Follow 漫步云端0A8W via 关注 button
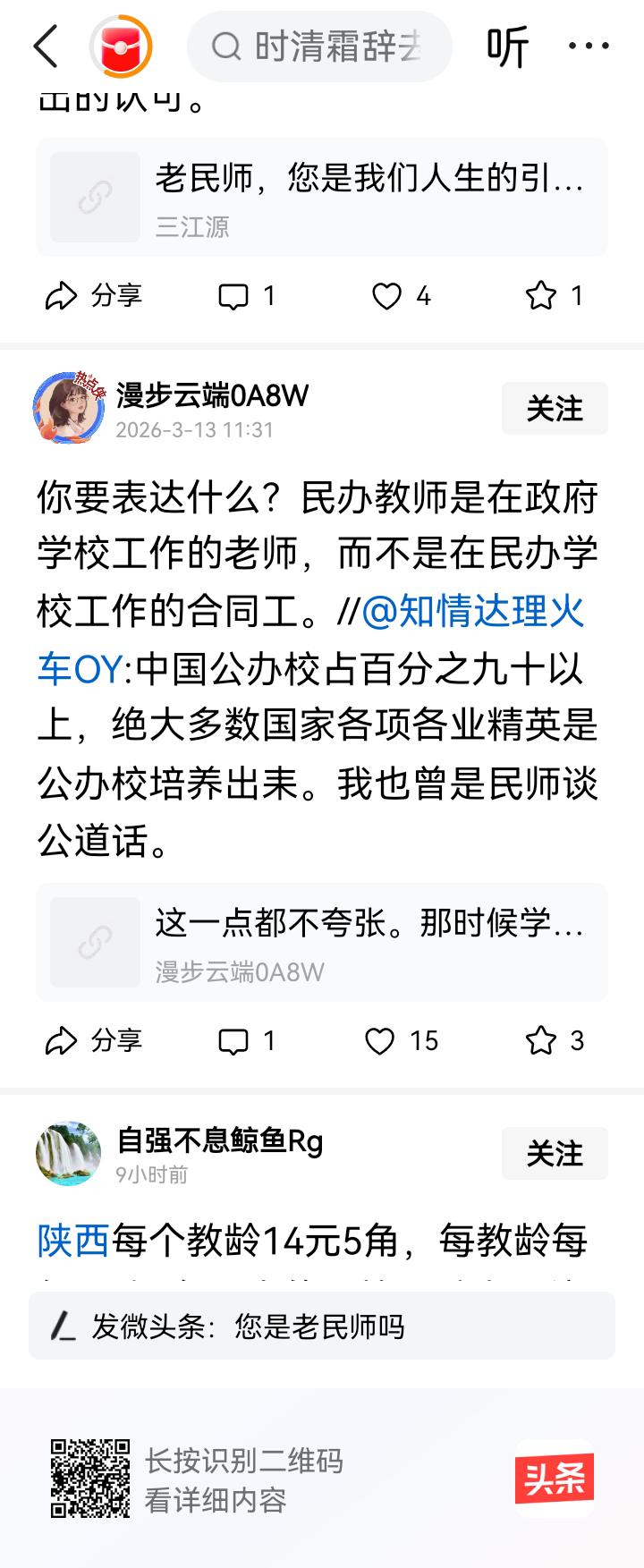The height and width of the screenshot is (1568, 644). [x=555, y=408]
